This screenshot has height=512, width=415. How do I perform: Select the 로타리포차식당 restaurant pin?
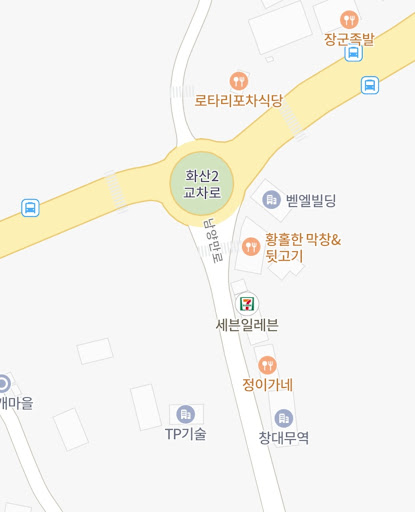(x=239, y=81)
